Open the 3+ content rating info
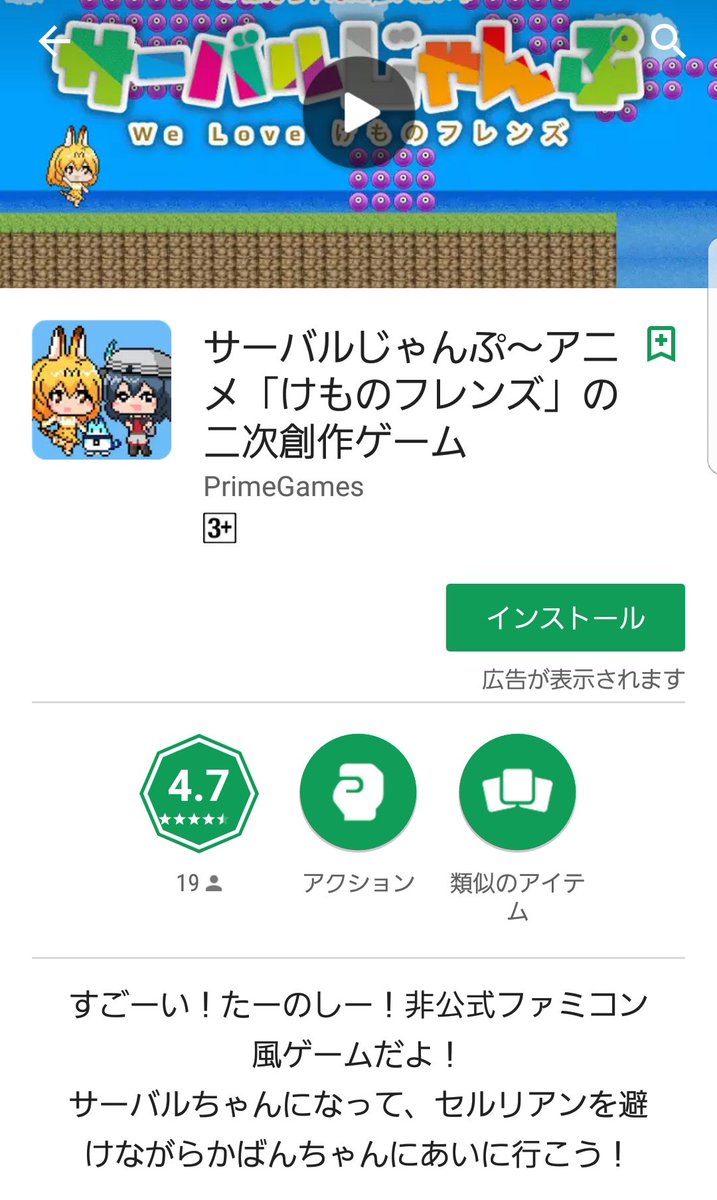The image size is (717, 1200). 220,529
